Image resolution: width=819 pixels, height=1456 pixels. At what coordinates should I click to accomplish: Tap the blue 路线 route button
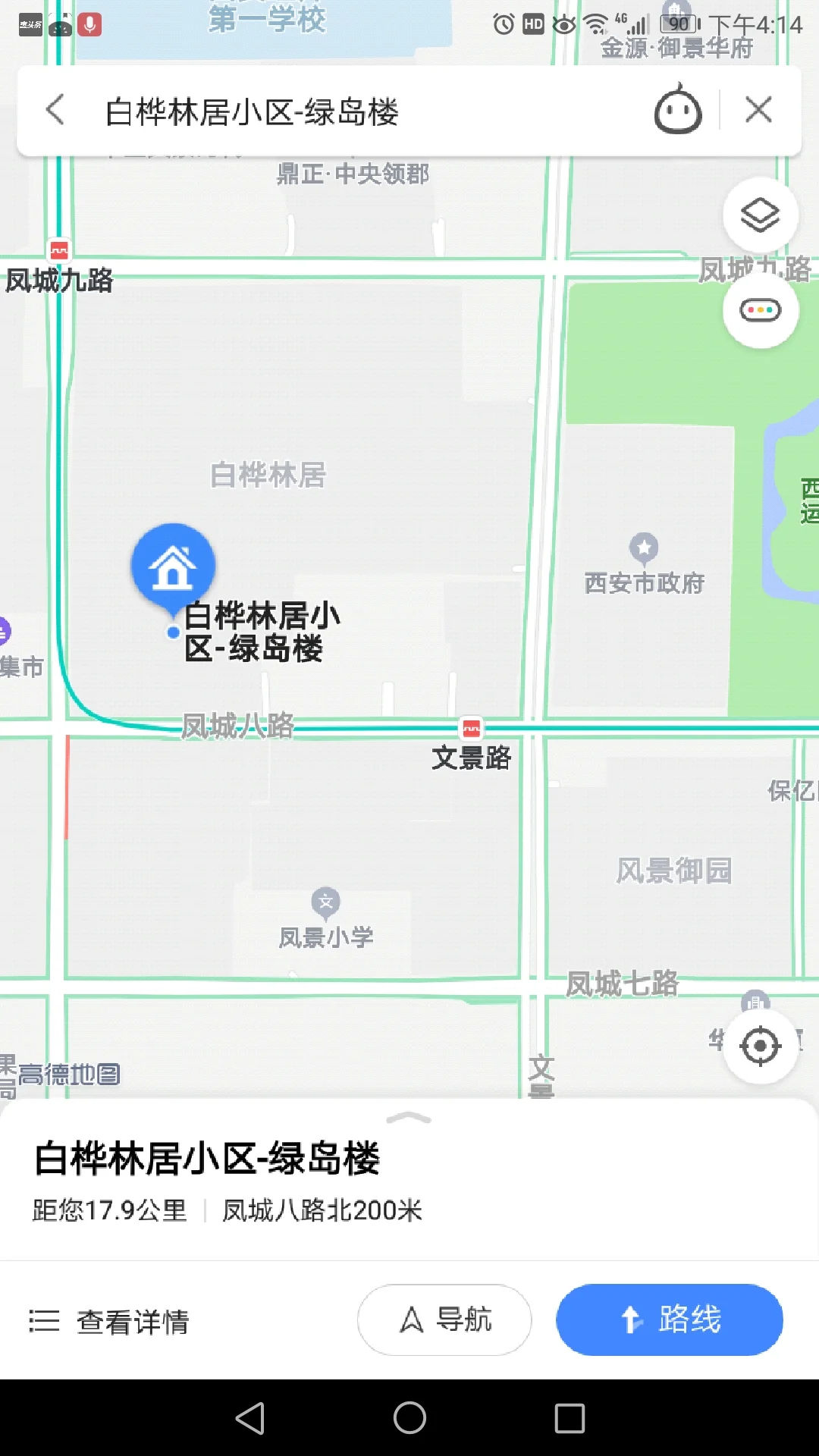click(x=670, y=1319)
